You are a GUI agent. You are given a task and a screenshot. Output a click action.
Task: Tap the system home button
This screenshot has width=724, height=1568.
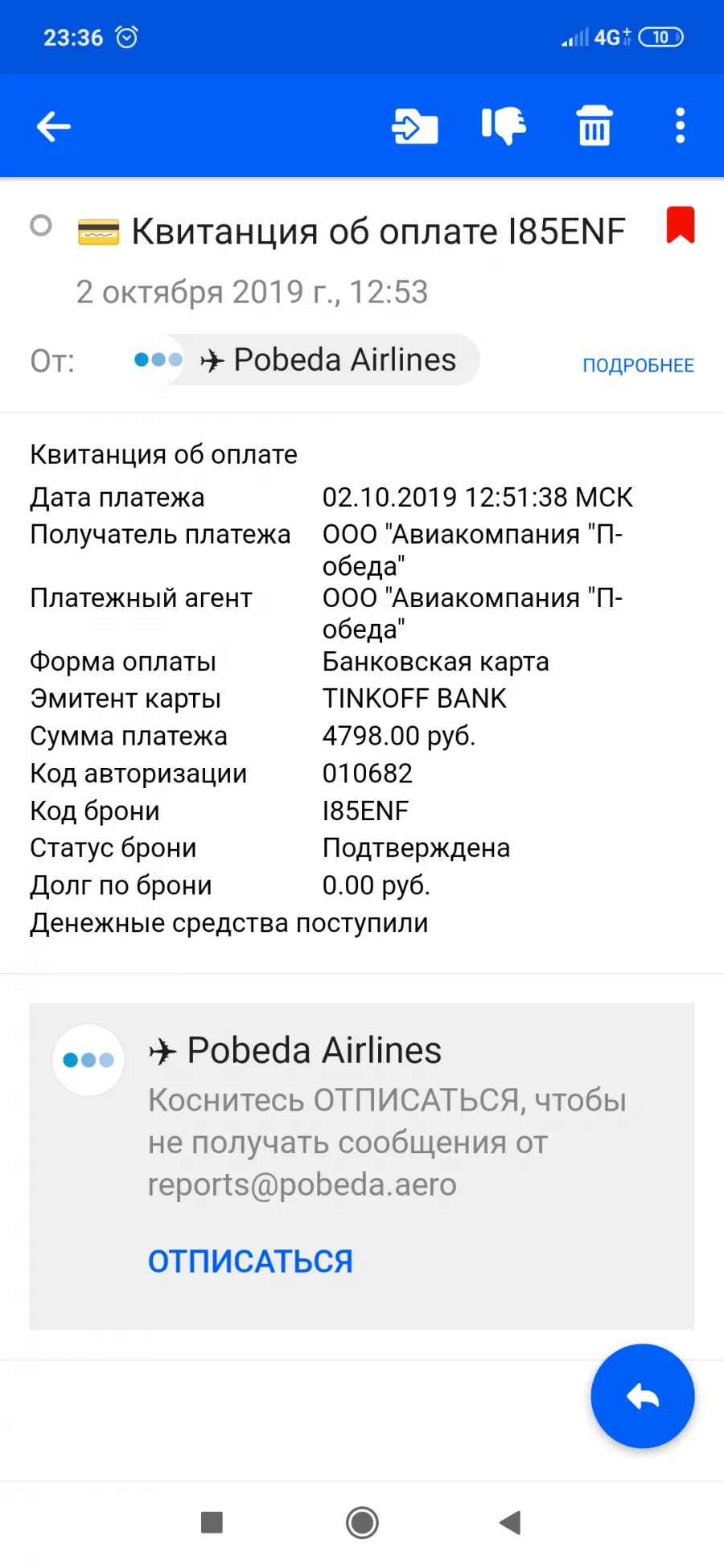[x=362, y=1522]
